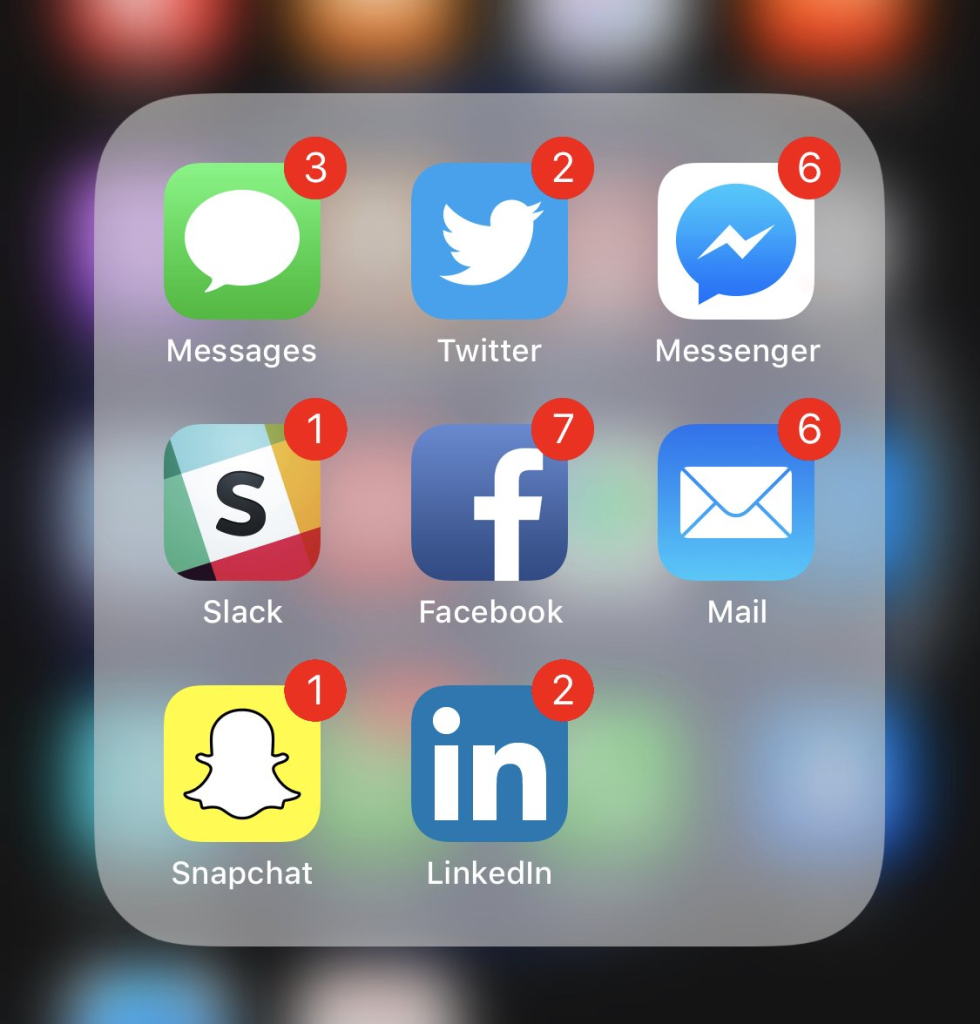Open Messenger from the folder
Screen dimensions: 980x1024
point(736,242)
